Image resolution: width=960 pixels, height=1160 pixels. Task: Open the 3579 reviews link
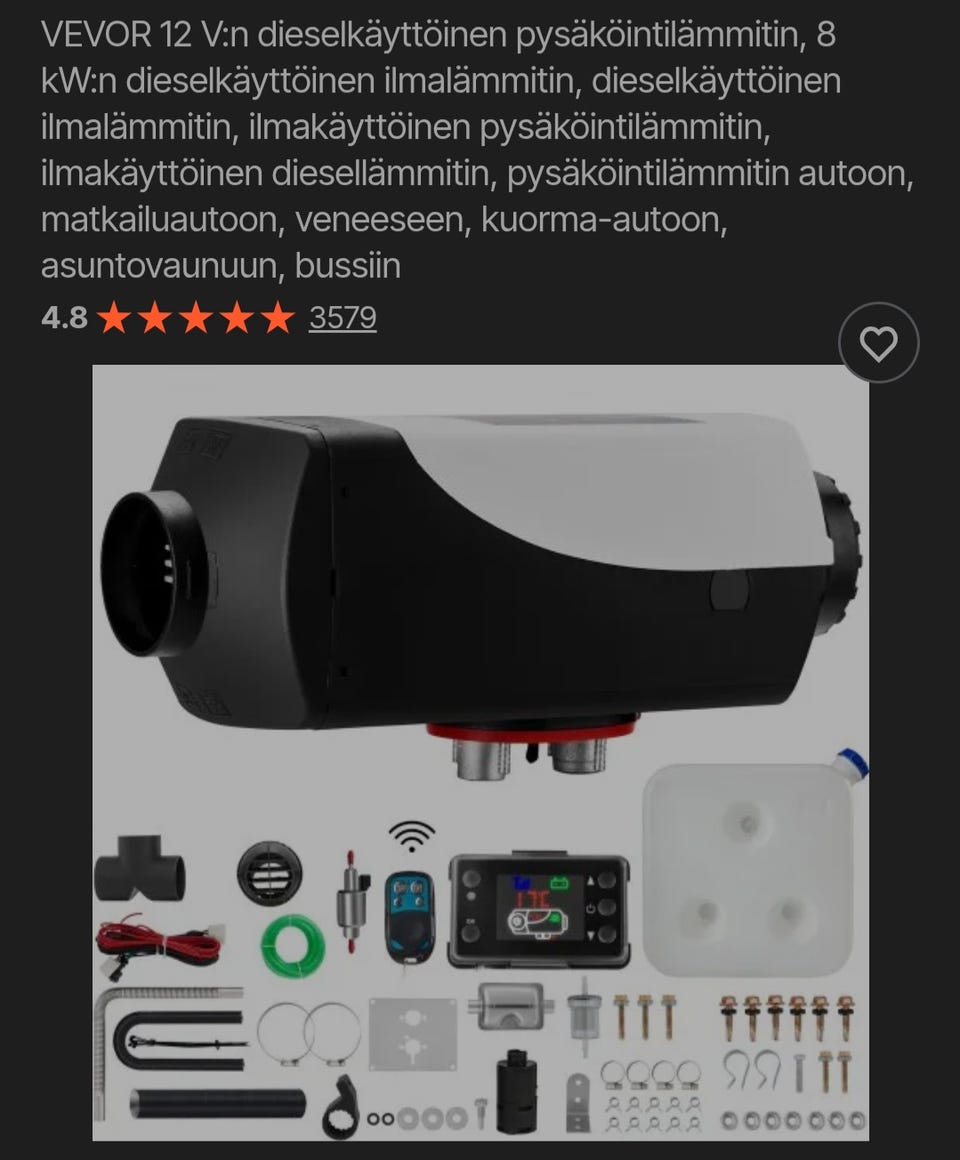point(342,318)
